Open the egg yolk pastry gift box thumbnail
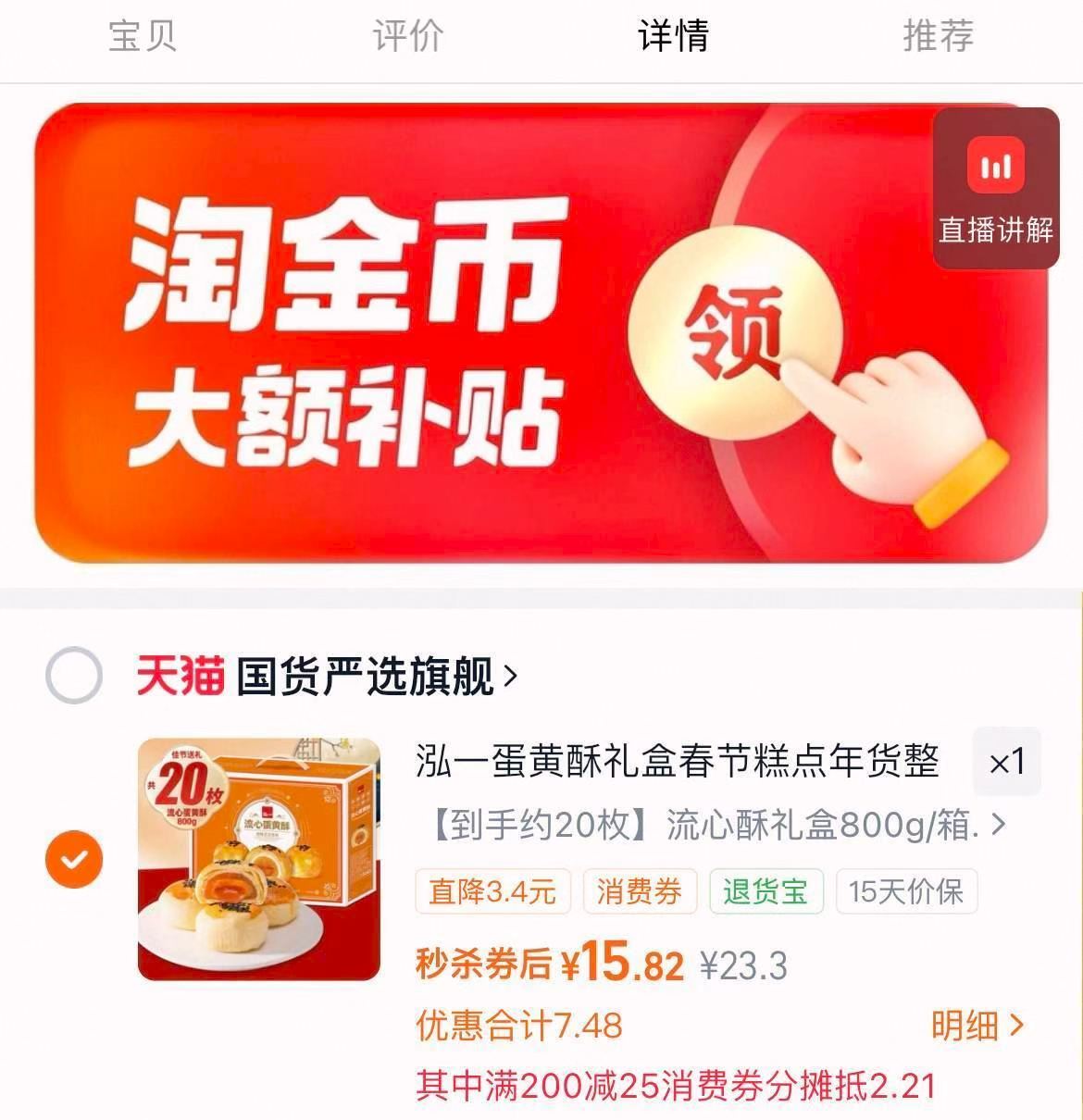Image resolution: width=1083 pixels, height=1120 pixels. point(259,859)
